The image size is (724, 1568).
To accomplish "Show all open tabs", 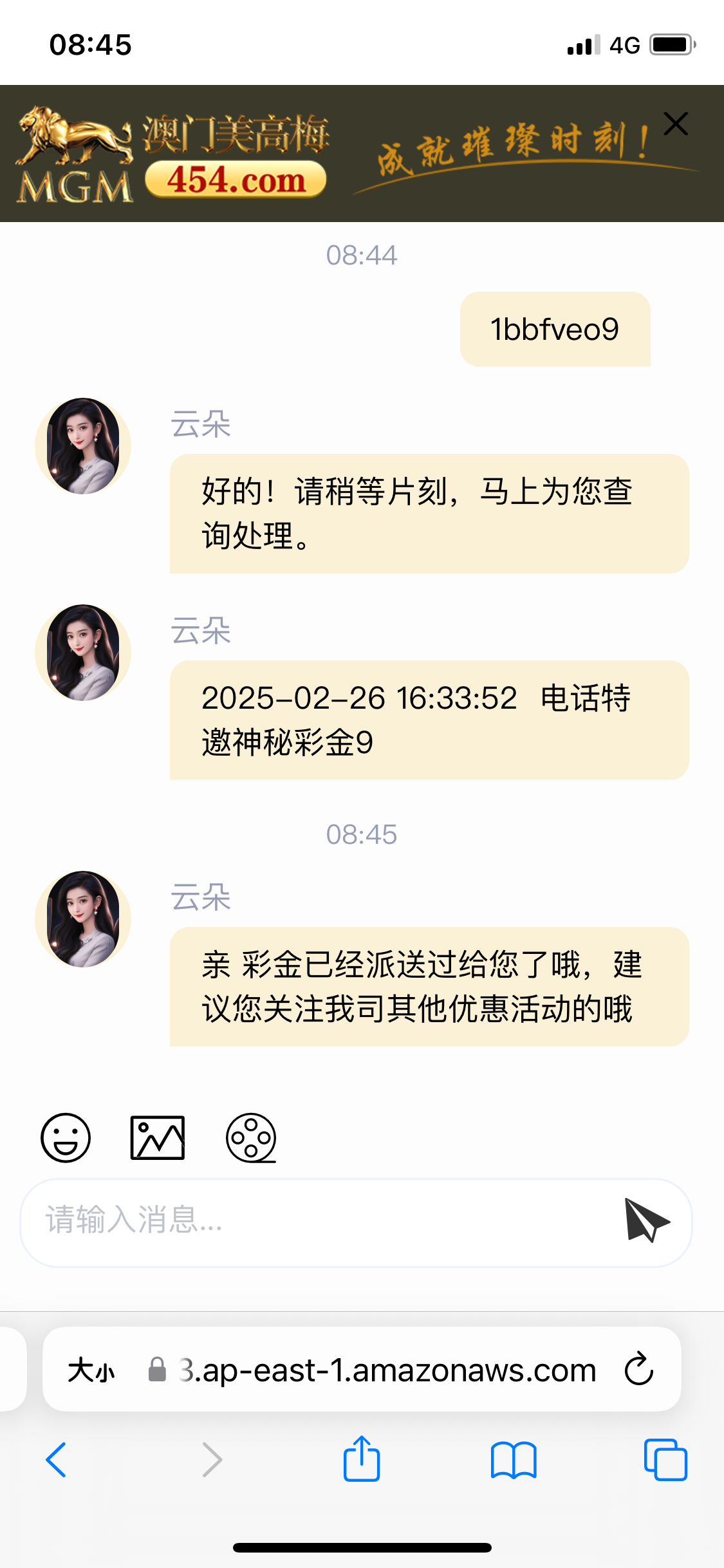I will tap(665, 1460).
